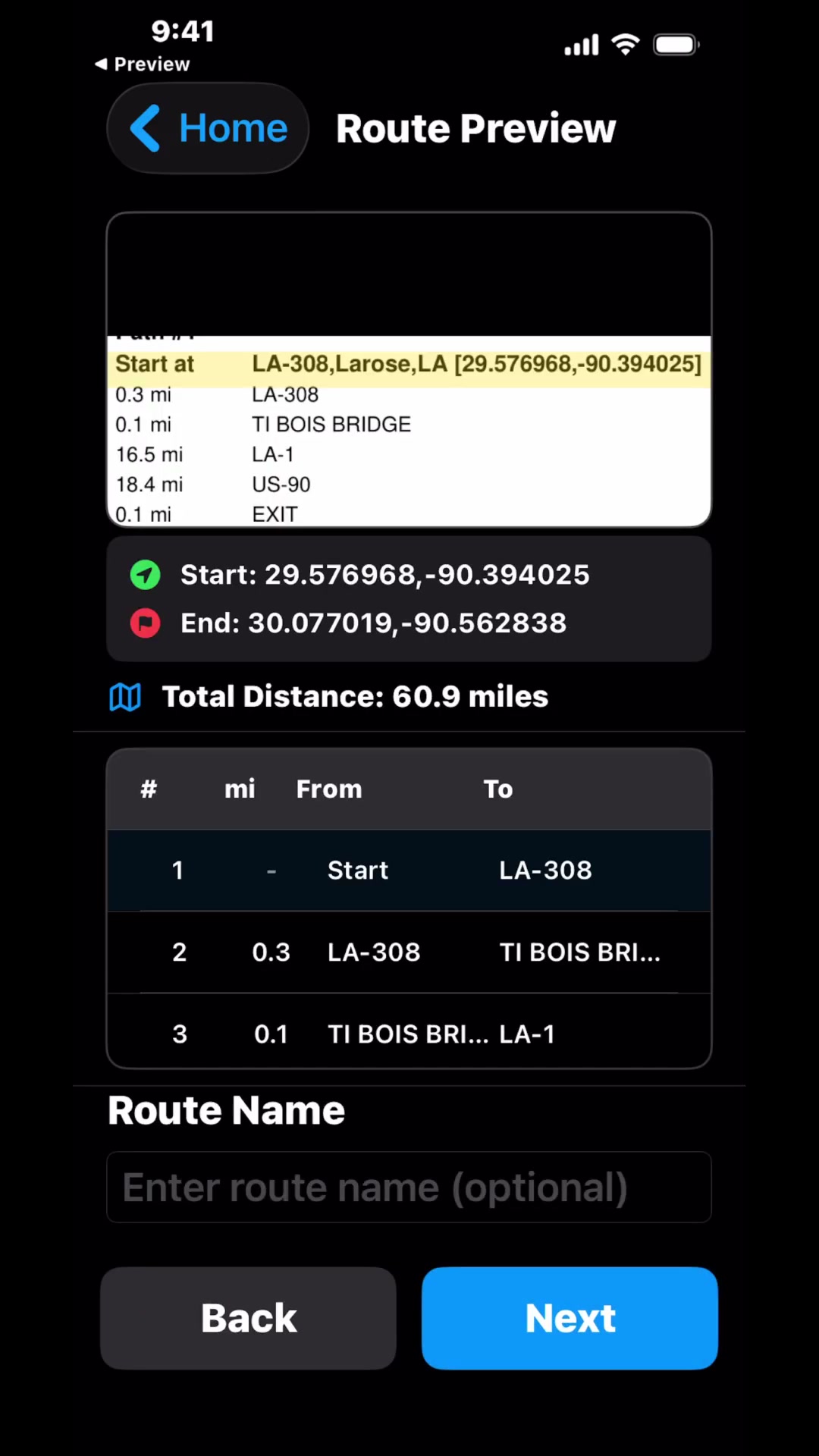Tap the cellular signal bars icon
819x1456 pixels.
click(581, 44)
